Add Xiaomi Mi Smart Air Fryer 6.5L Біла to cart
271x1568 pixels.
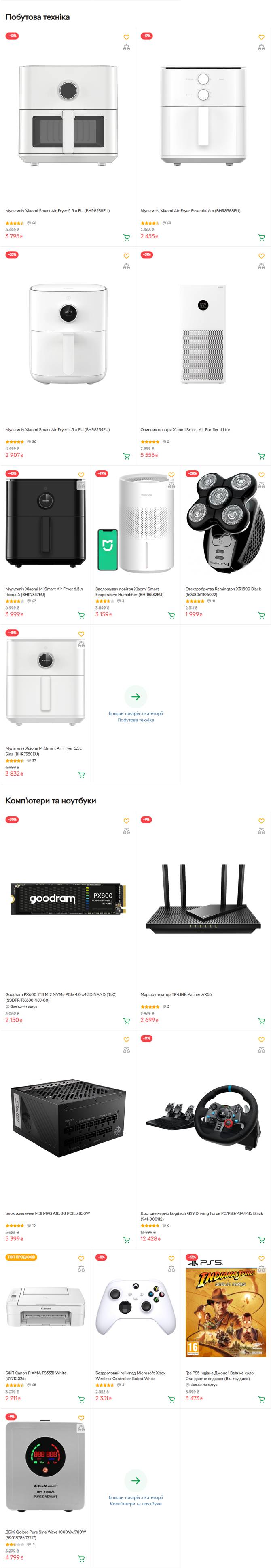pyautogui.click(x=82, y=775)
